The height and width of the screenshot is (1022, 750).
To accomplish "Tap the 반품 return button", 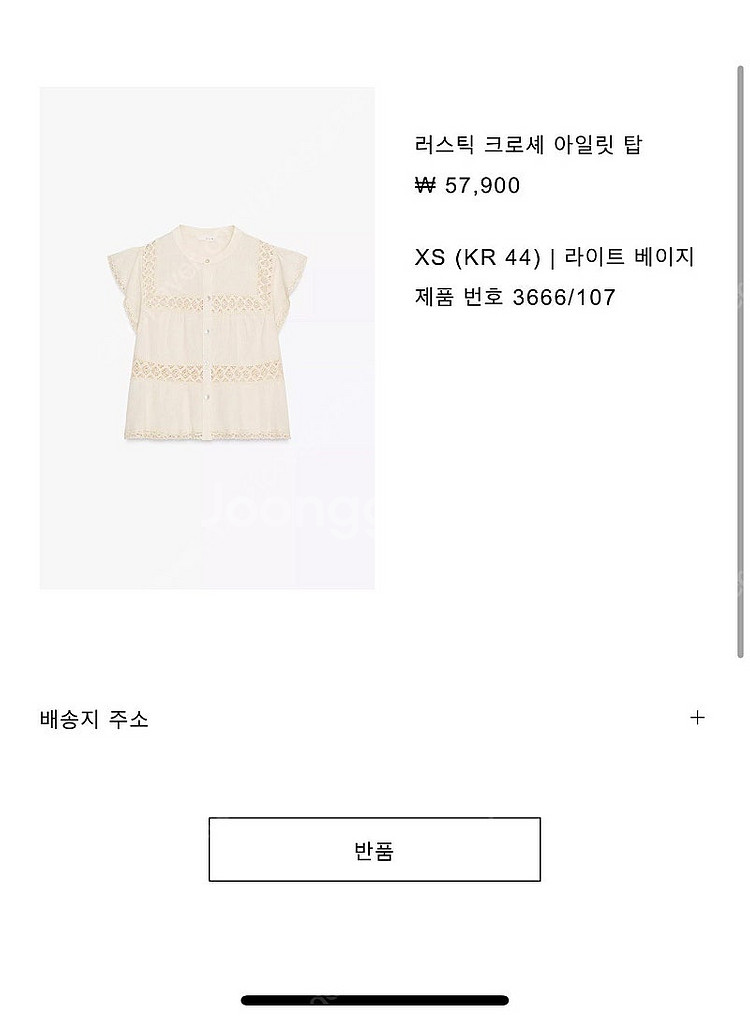I will tap(374, 850).
